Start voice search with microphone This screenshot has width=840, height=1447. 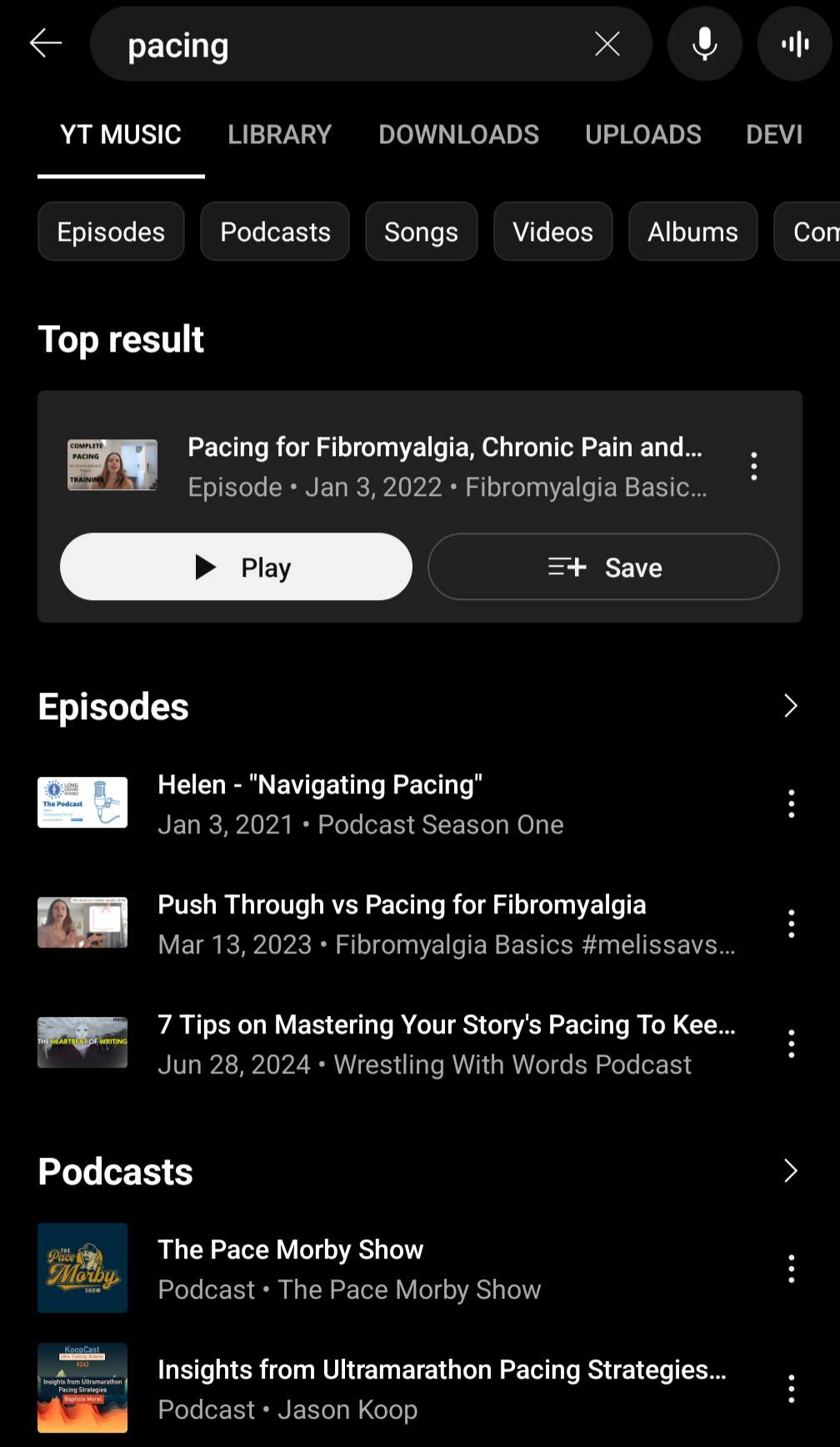tap(704, 43)
